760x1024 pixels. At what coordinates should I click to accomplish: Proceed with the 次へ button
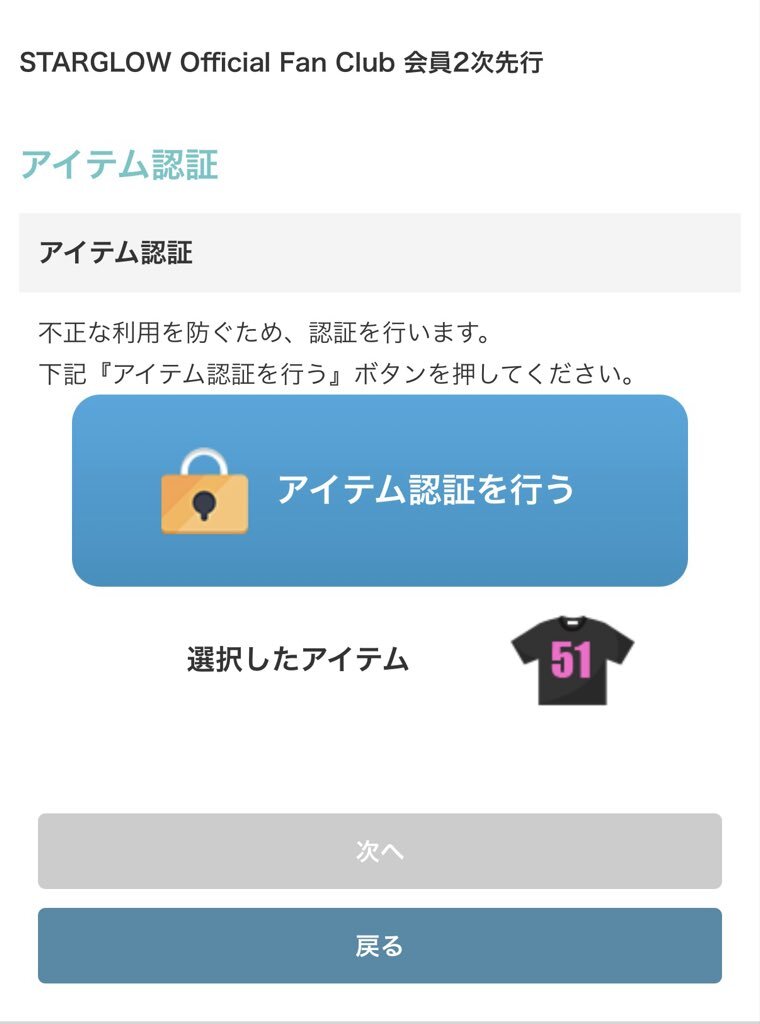coord(380,851)
